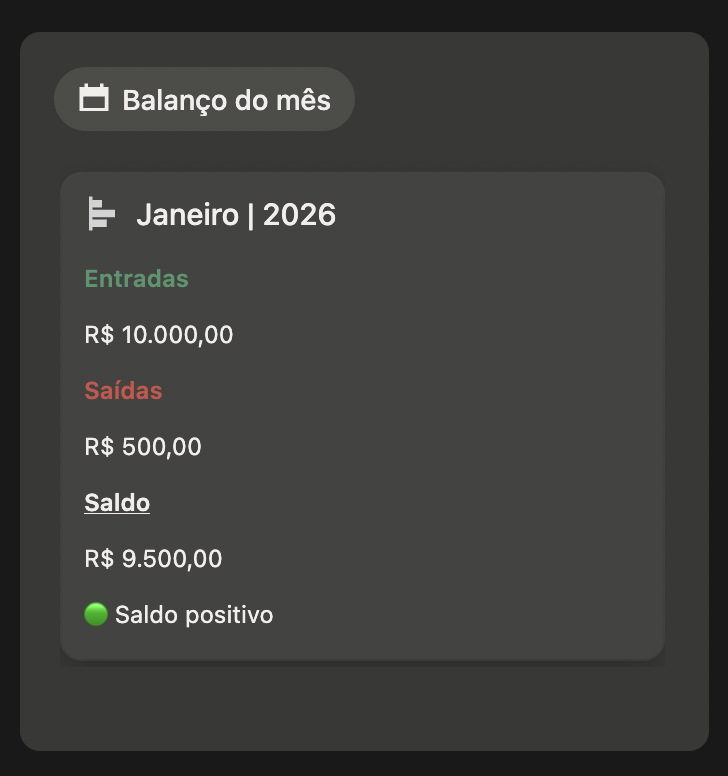Tap the Balanço do mês chip
This screenshot has height=776, width=728.
tap(204, 99)
